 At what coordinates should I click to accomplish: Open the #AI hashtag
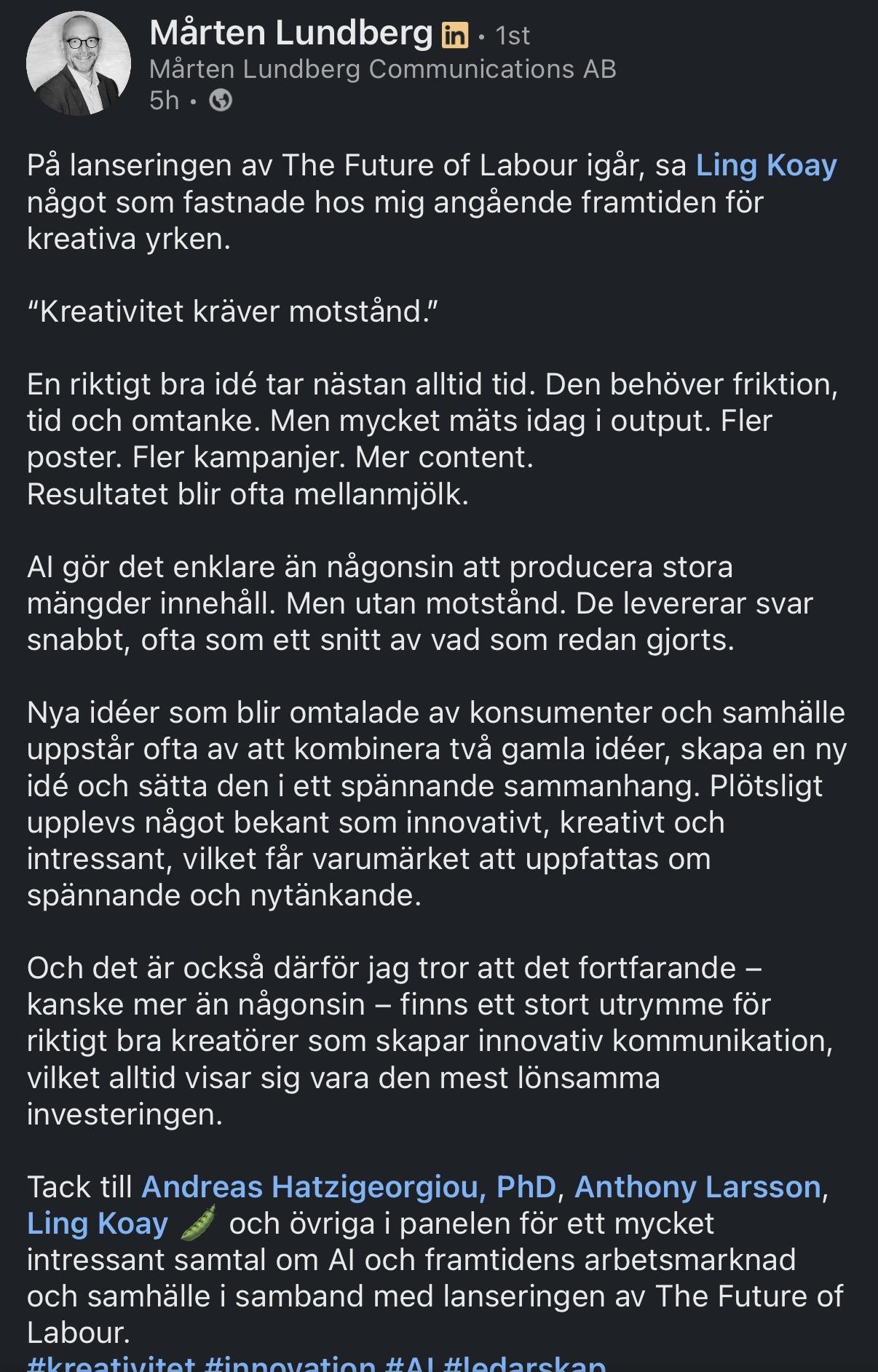pos(408,1364)
